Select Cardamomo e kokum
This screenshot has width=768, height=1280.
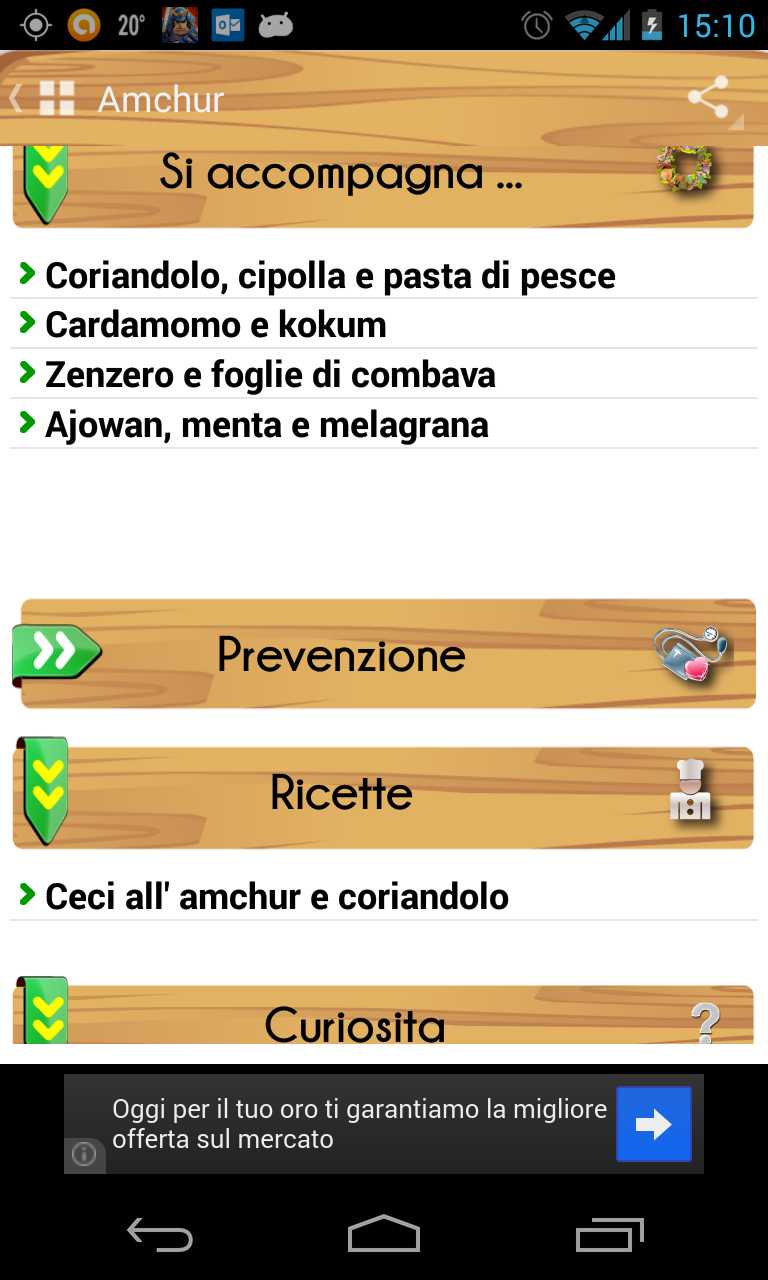pos(216,325)
